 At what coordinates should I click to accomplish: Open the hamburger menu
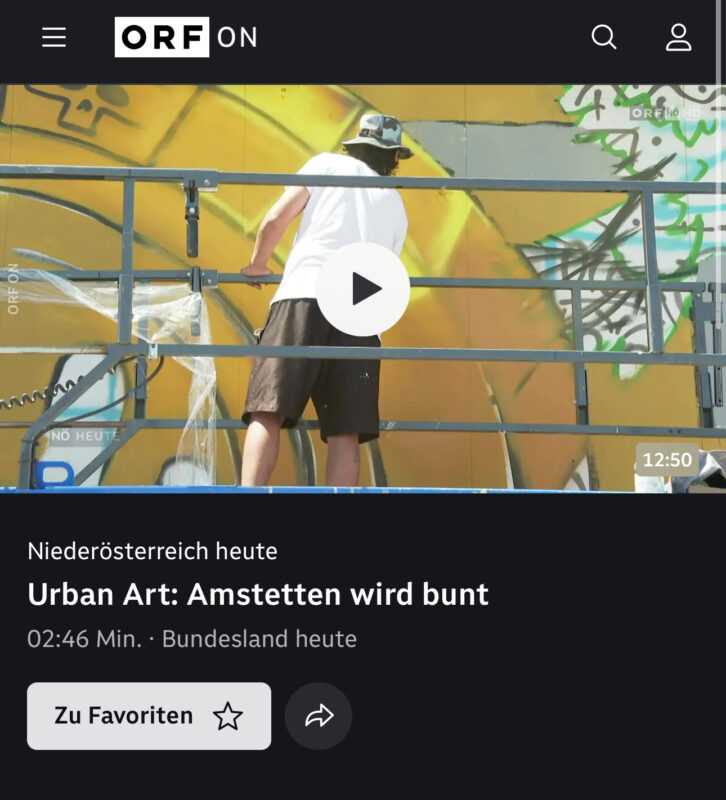[54, 38]
